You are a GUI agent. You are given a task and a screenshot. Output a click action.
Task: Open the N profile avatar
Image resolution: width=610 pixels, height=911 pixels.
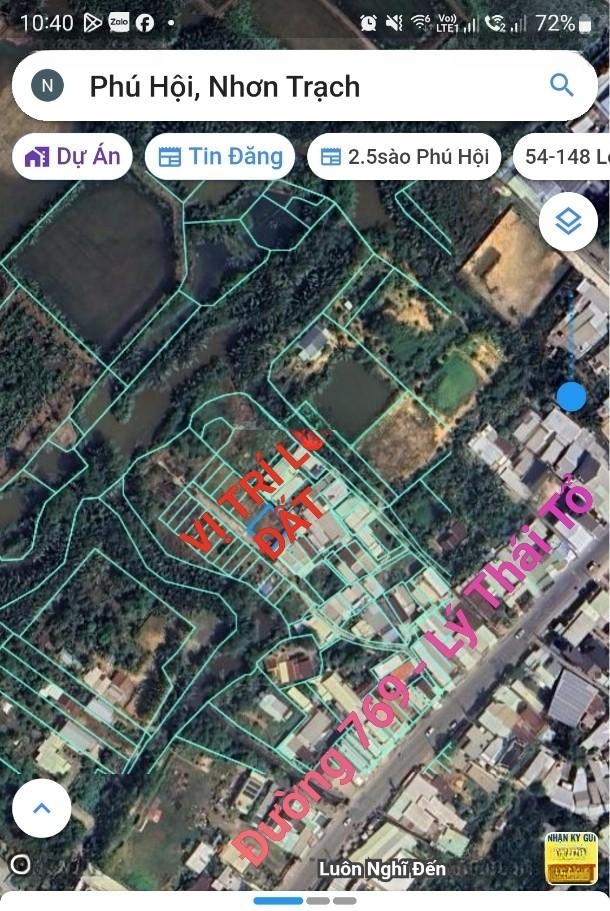pos(47,86)
